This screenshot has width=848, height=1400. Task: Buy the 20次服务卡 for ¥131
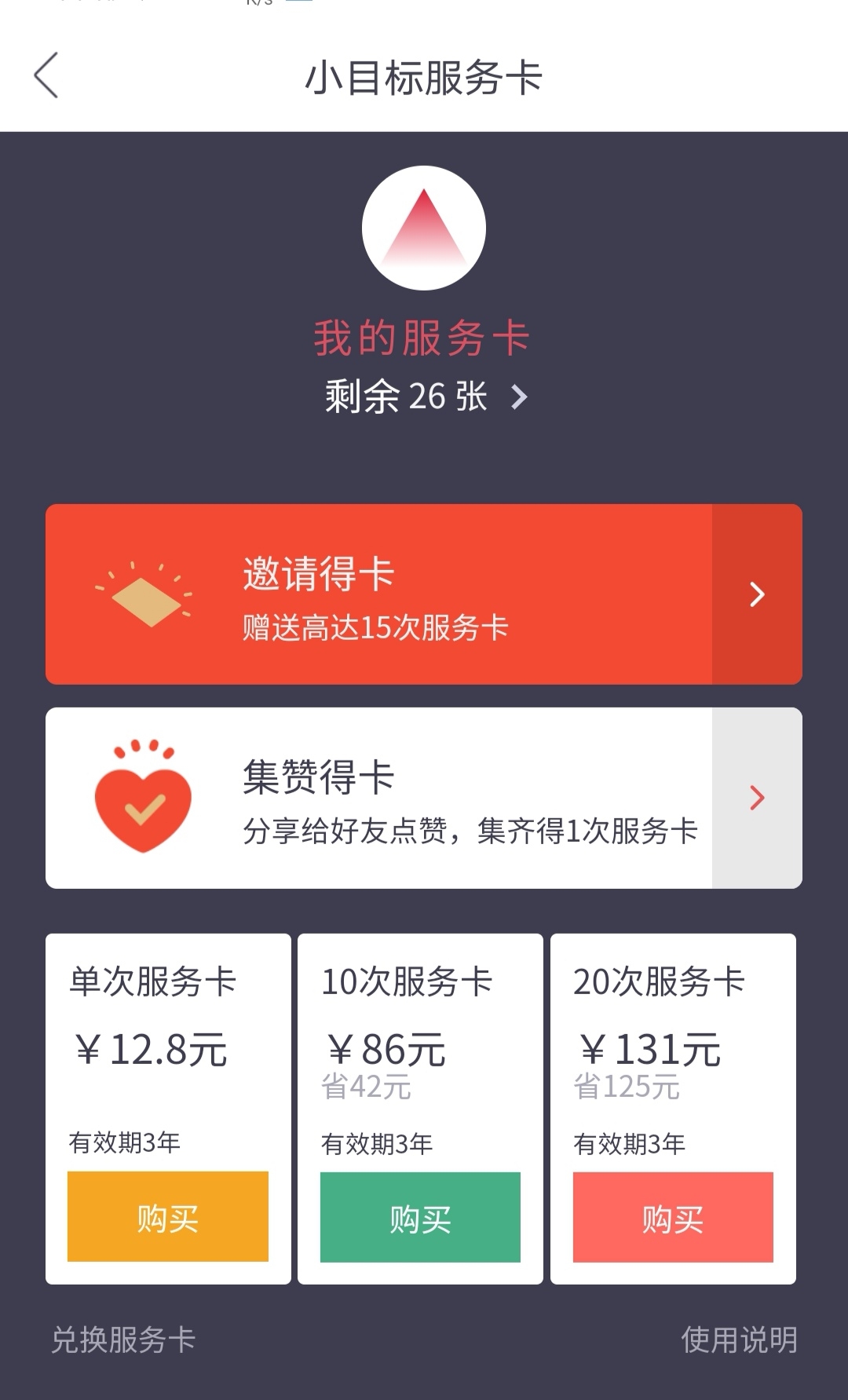(673, 1217)
